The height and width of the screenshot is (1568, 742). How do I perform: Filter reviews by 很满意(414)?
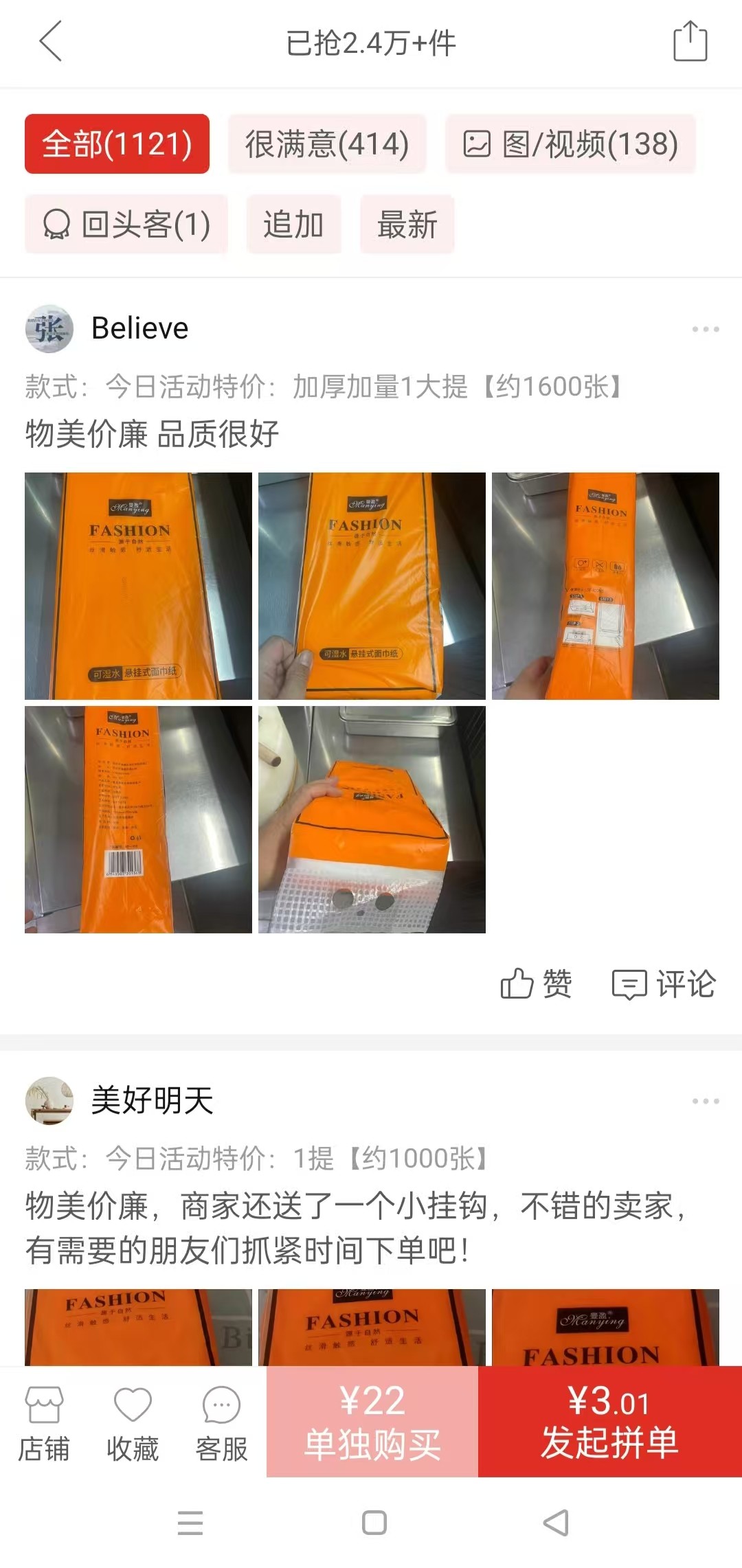coord(327,144)
